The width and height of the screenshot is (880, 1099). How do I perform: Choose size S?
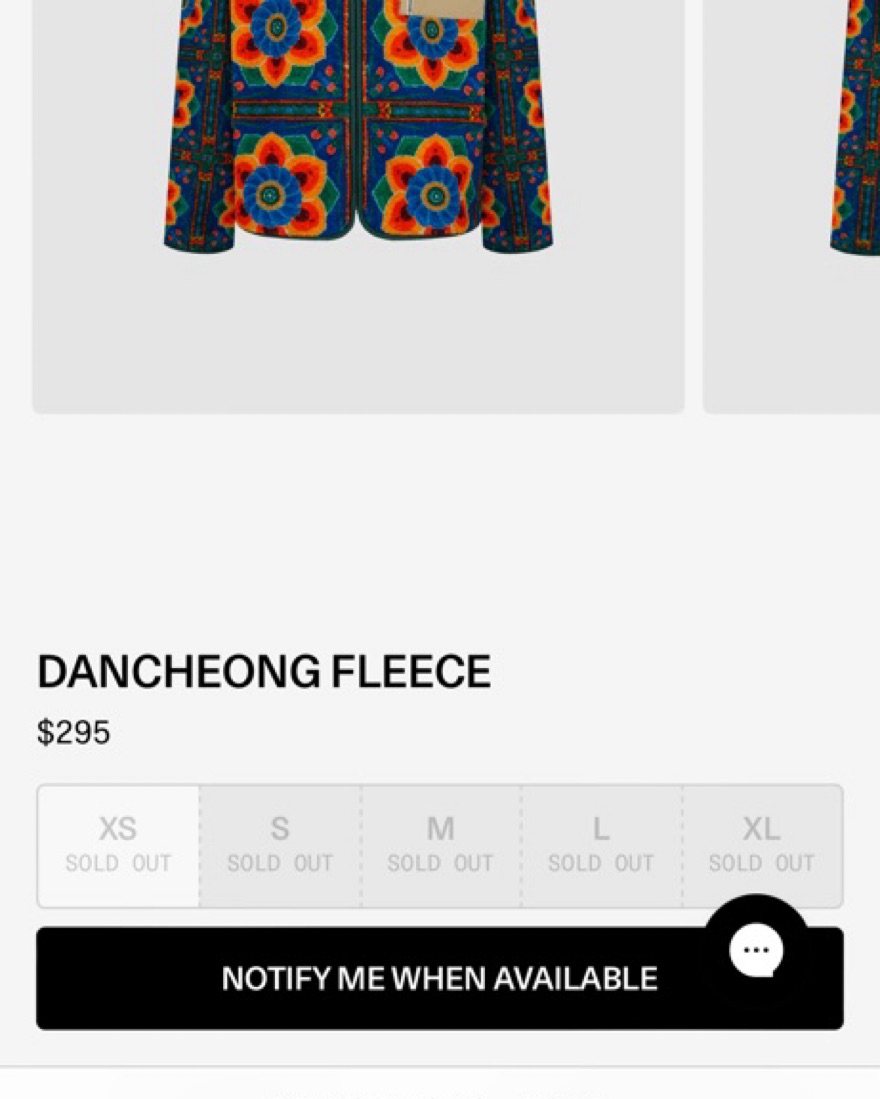(x=280, y=846)
